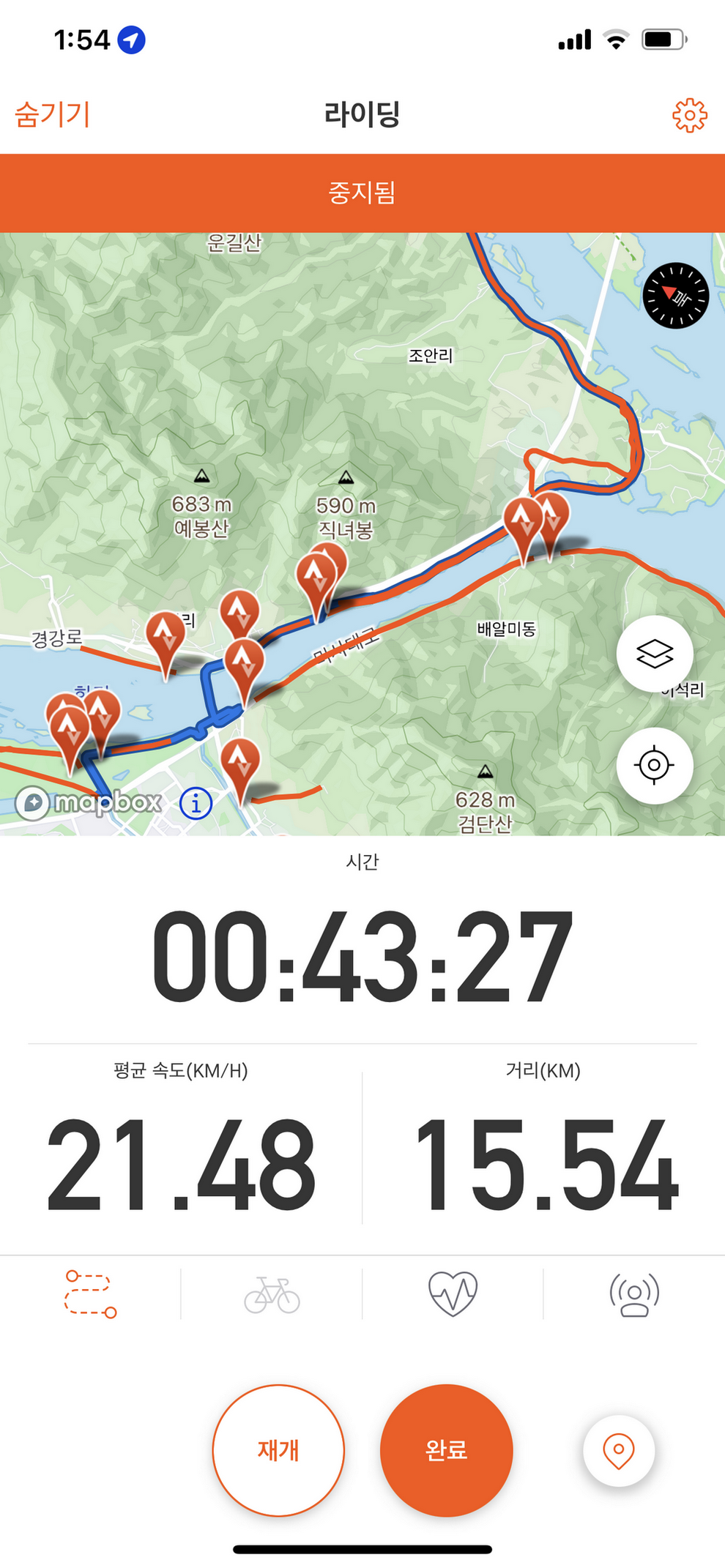Screen dimensions: 725x1568
Task: Finish the ride with 완료
Action: [446, 1449]
